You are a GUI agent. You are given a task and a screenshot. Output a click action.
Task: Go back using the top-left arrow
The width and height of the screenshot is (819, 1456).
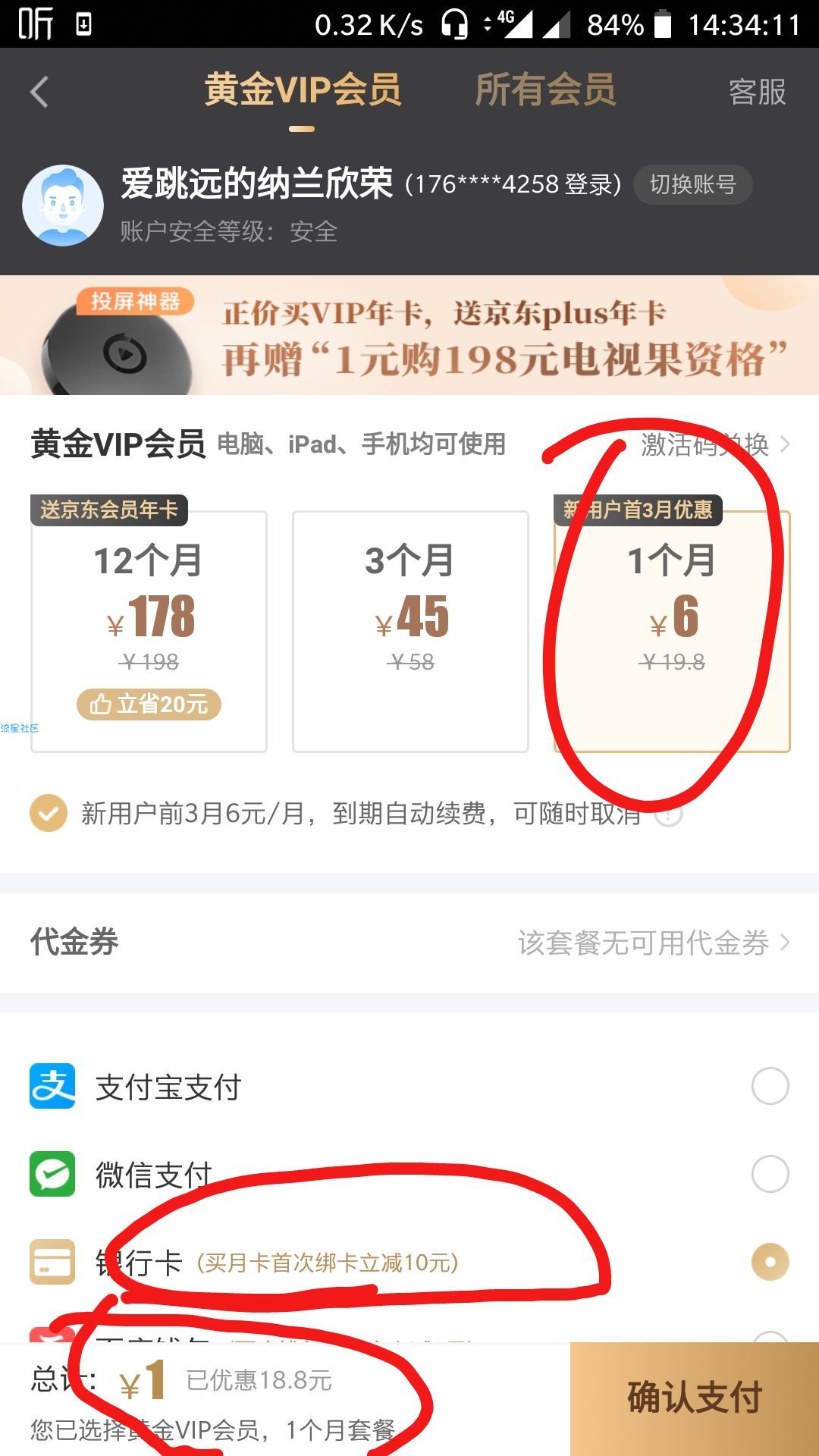tap(39, 93)
